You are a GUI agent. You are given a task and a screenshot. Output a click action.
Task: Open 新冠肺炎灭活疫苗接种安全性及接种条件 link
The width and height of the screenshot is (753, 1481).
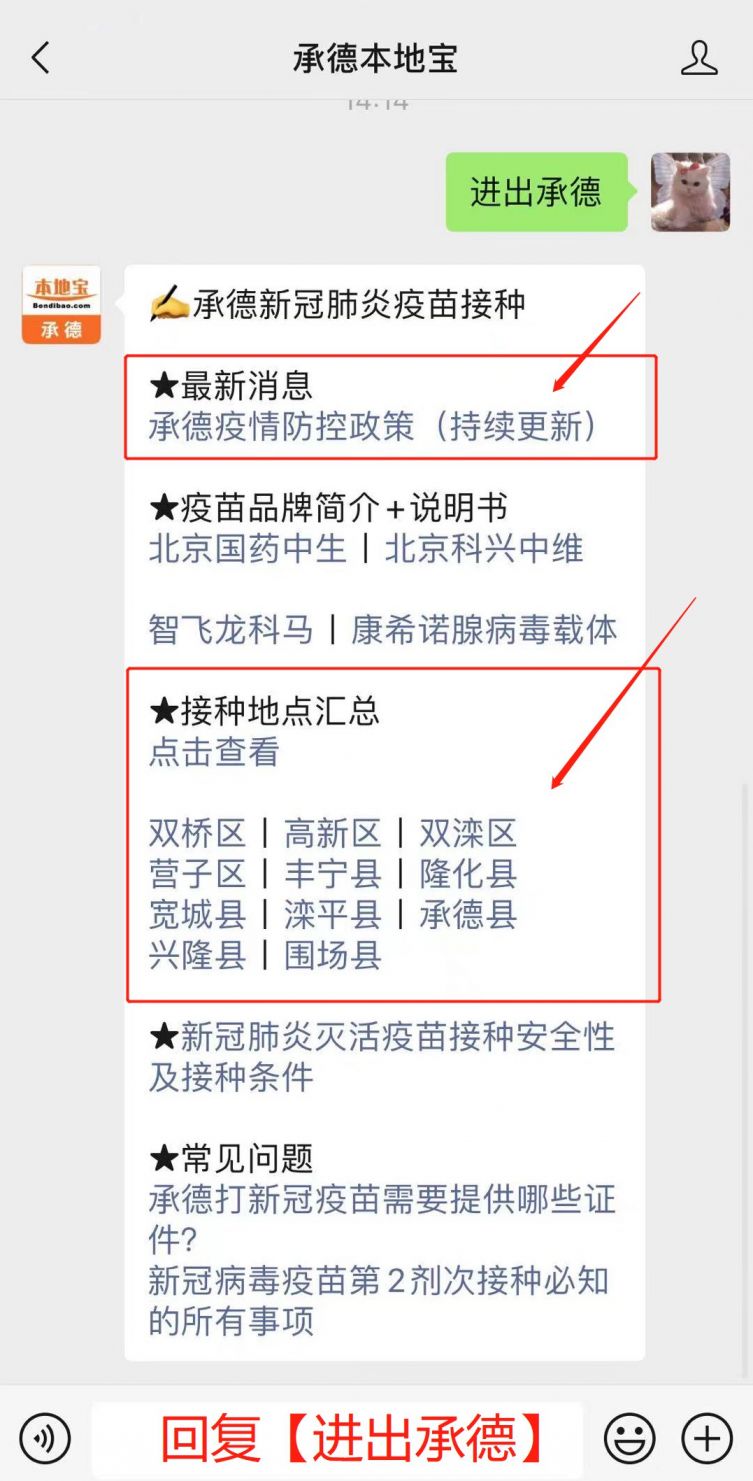click(x=381, y=1057)
